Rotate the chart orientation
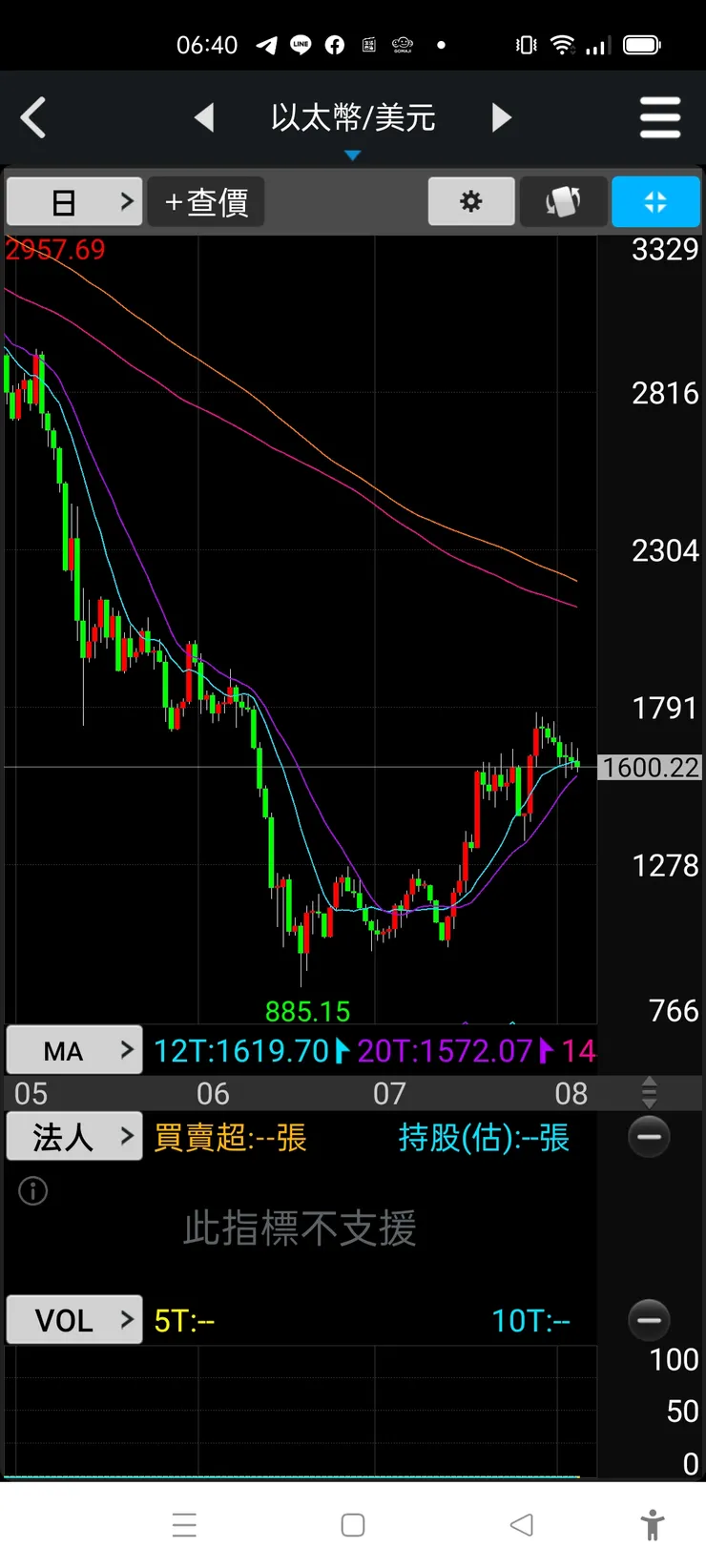 563,202
